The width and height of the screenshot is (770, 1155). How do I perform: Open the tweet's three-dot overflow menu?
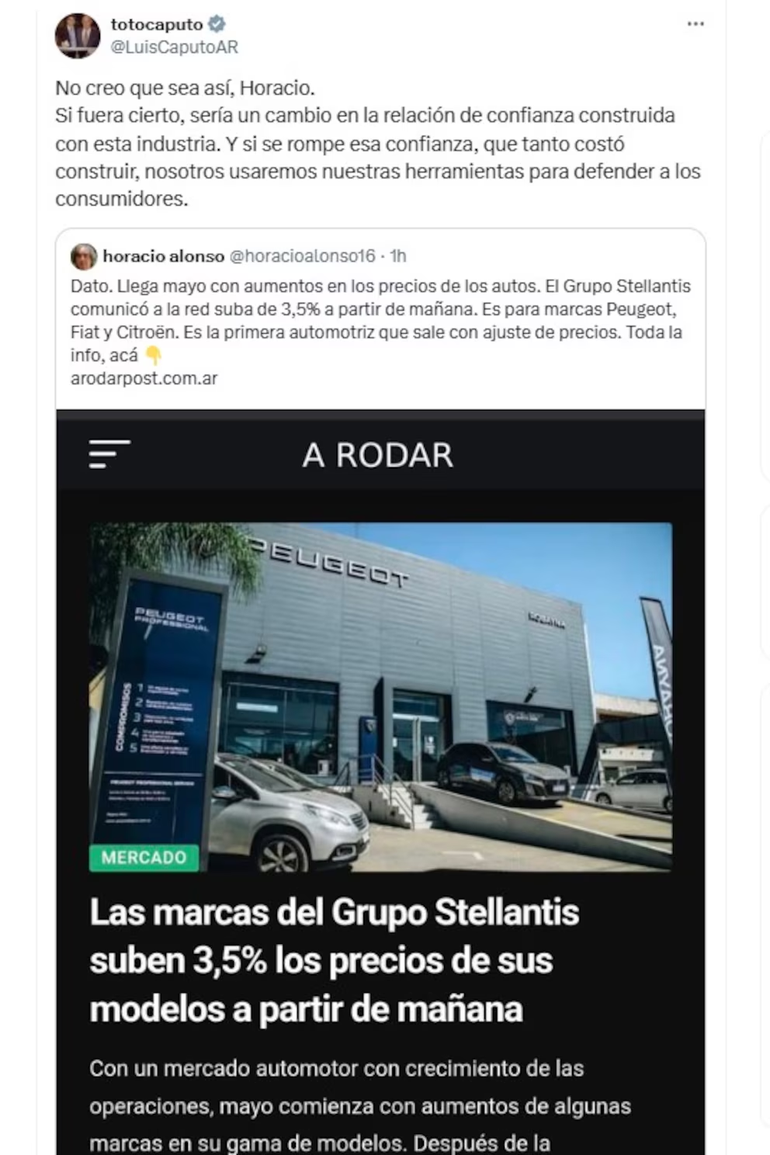[696, 25]
